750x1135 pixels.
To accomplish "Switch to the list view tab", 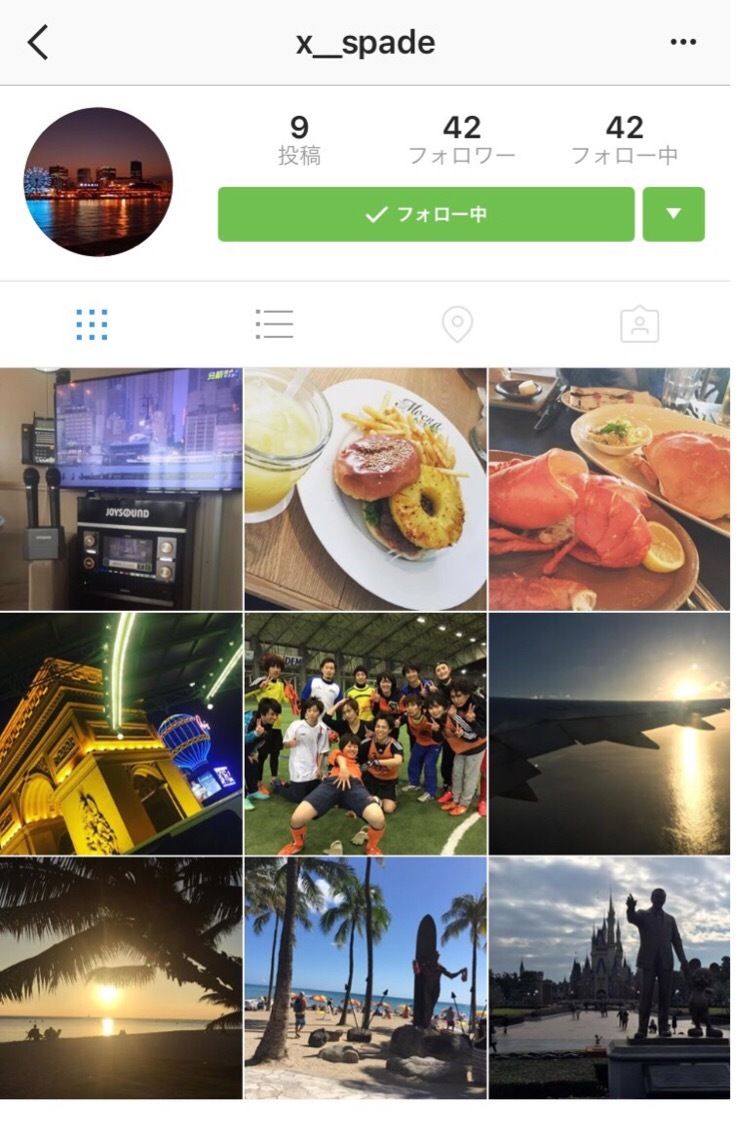I will tap(274, 324).
